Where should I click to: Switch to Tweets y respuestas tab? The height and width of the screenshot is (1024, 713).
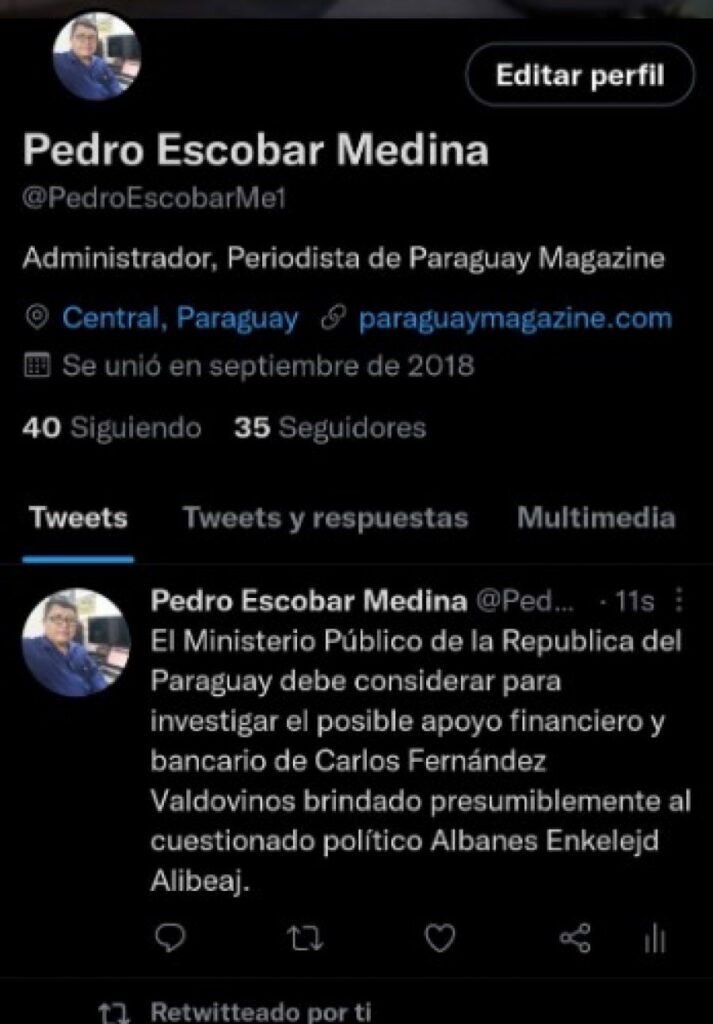325,518
